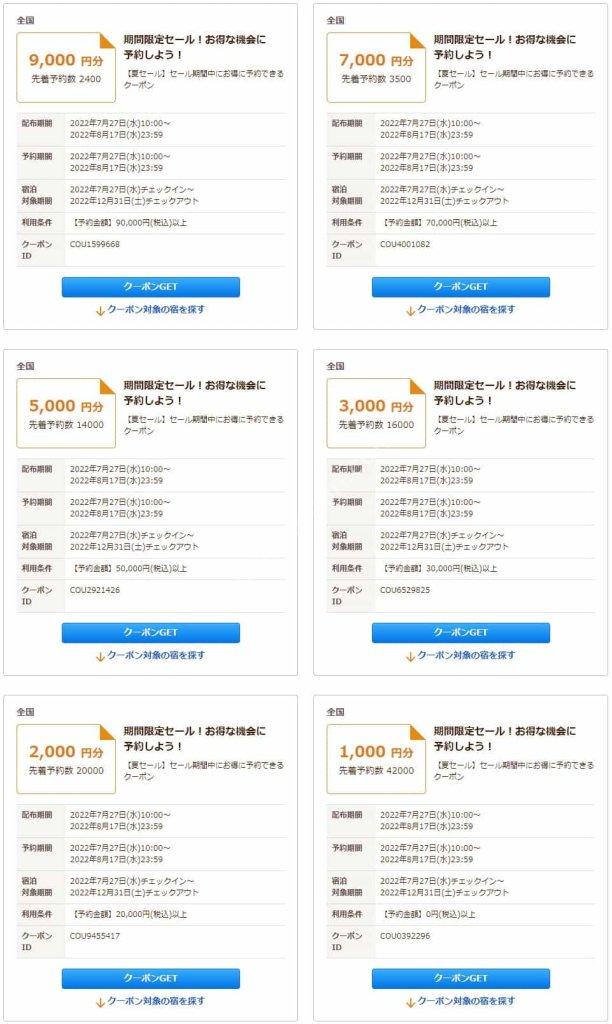Get the 2,000円分 coupon
Viewport: 612px width, 1024px height.
[151, 978]
